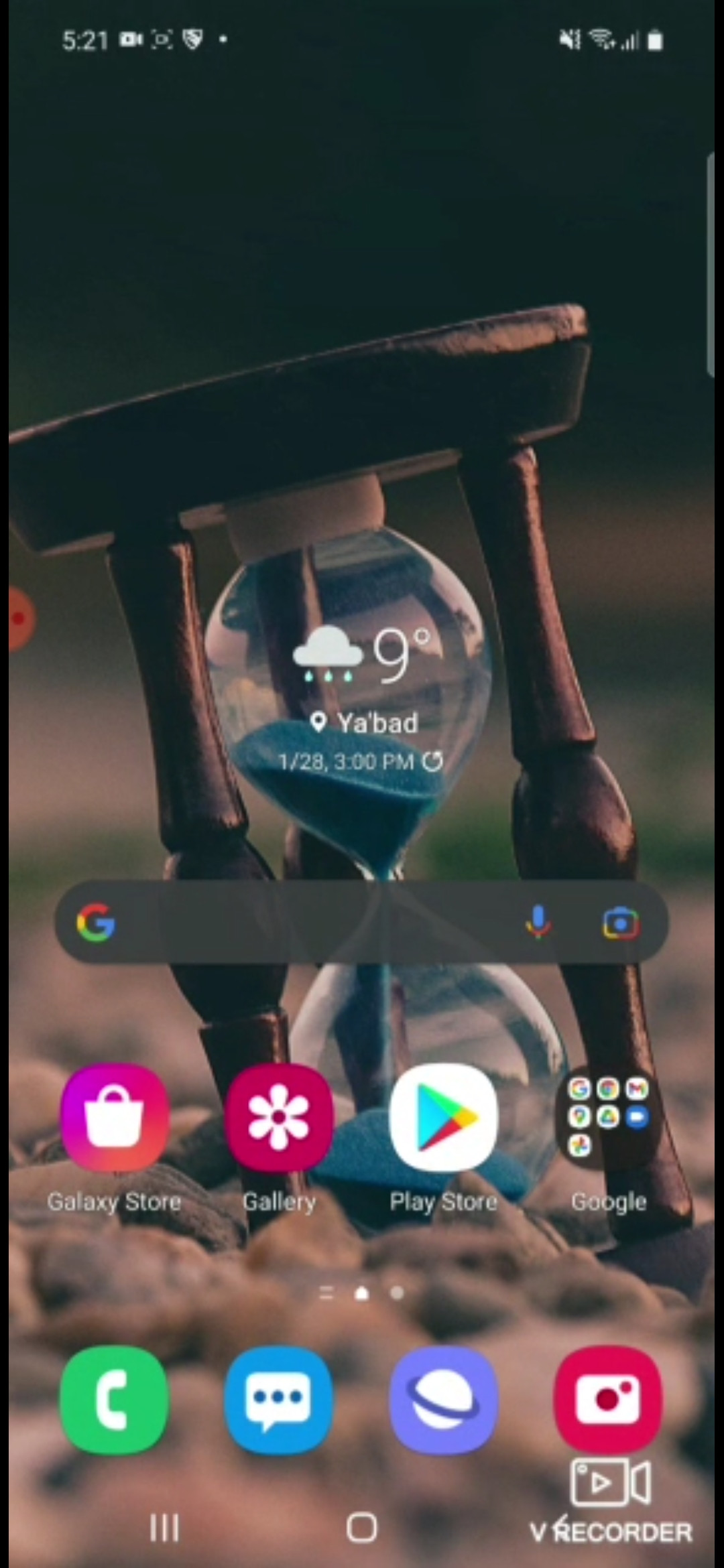Tap the home navigation button

point(362,1528)
